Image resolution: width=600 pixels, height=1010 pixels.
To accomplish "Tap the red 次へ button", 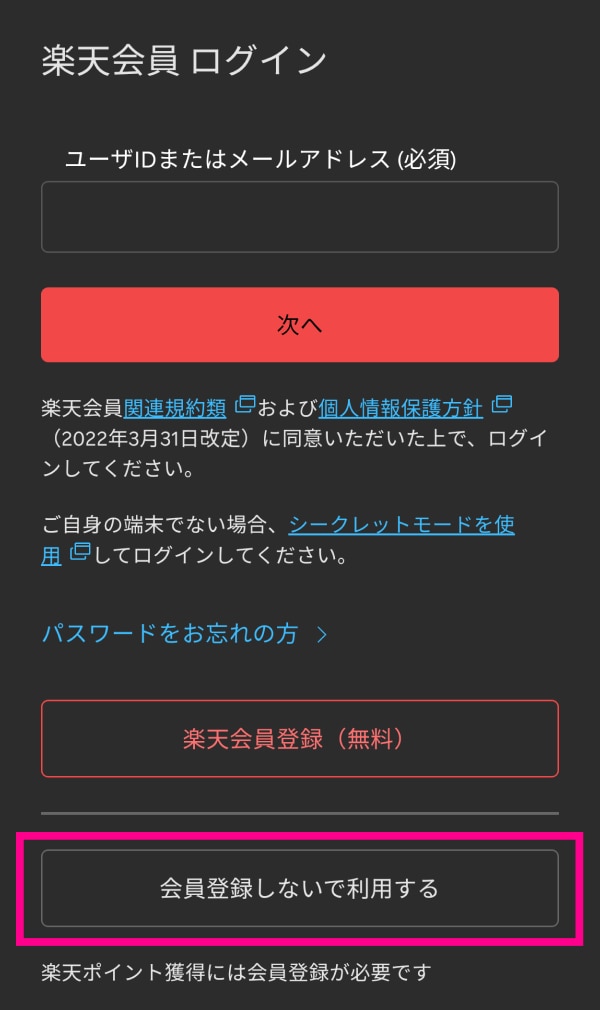I will tap(299, 325).
